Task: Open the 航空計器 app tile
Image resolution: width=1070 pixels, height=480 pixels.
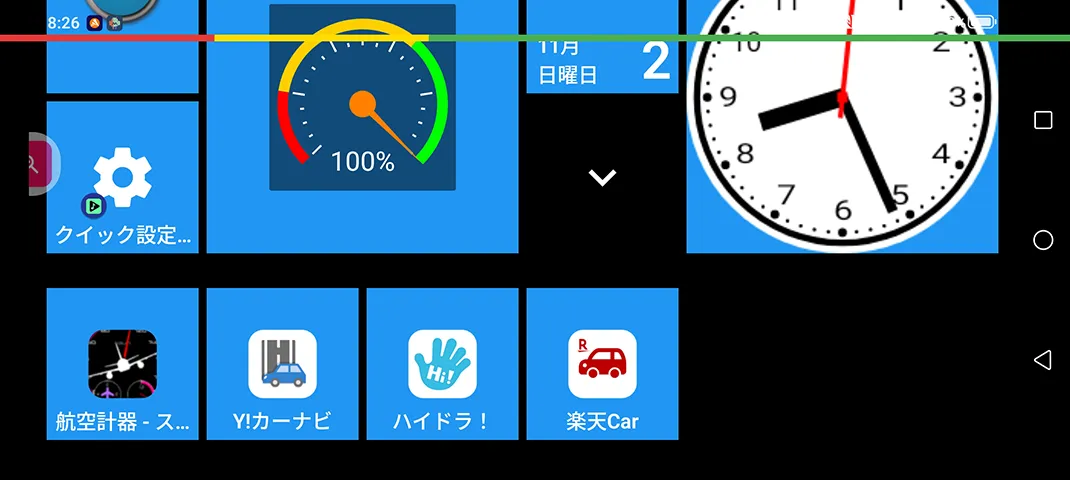Action: pyautogui.click(x=122, y=364)
